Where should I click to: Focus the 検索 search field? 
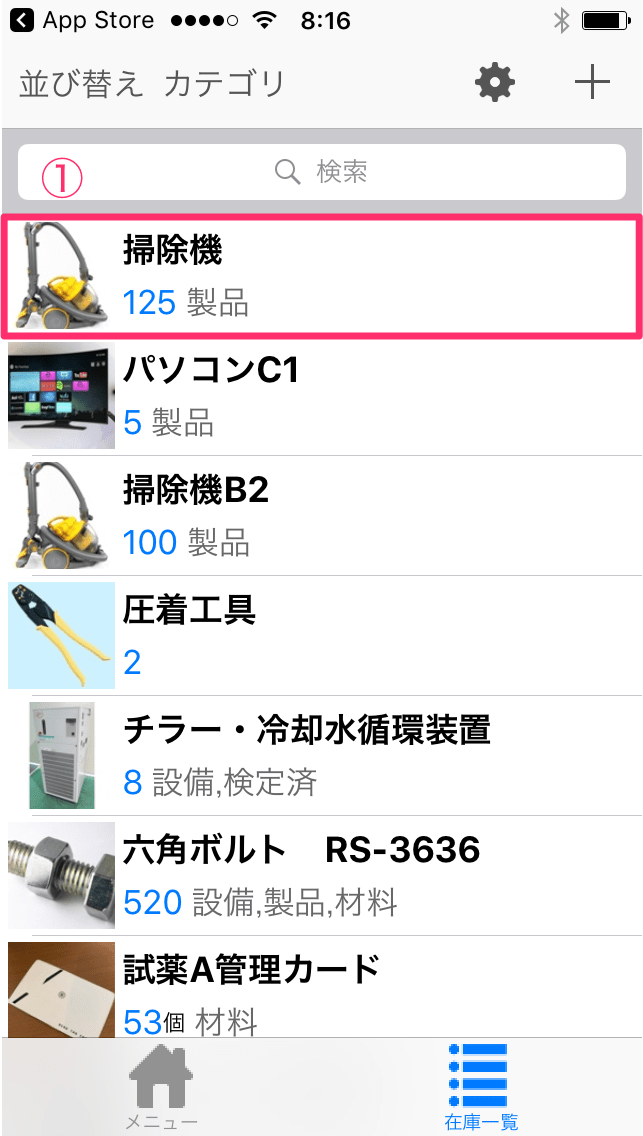(x=322, y=172)
